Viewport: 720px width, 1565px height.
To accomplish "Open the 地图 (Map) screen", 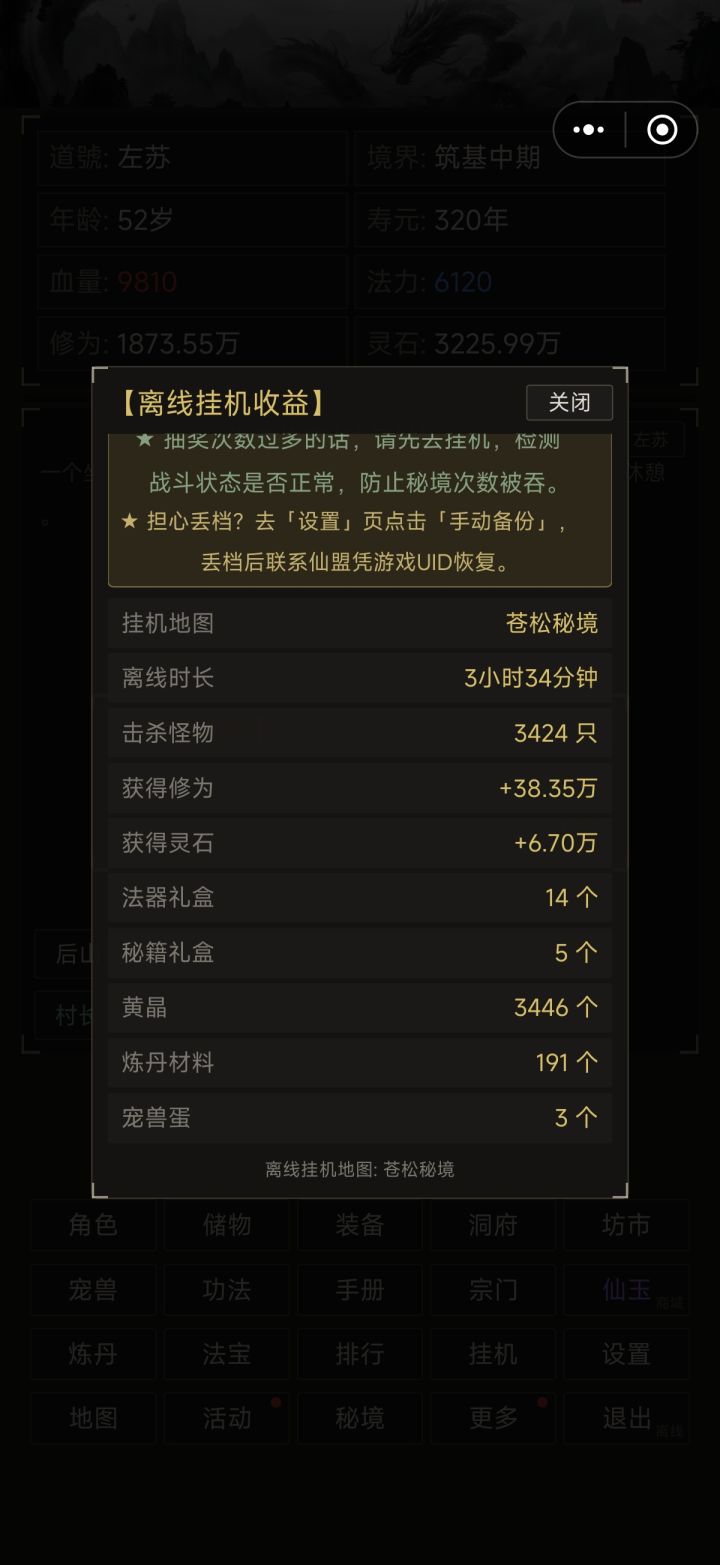I will (x=93, y=1419).
